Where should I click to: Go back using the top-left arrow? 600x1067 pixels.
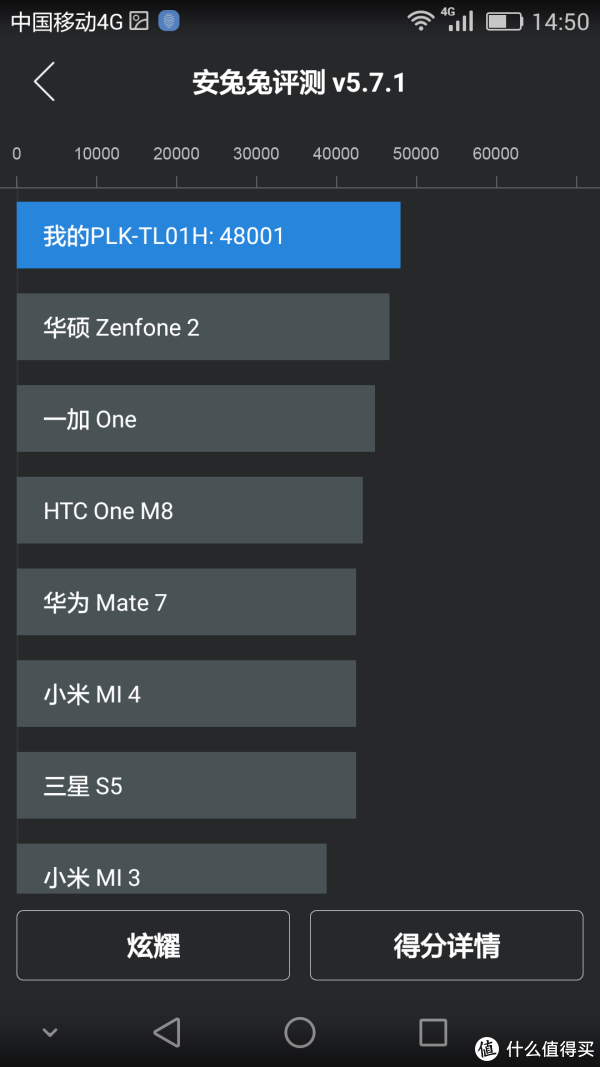(x=44, y=82)
